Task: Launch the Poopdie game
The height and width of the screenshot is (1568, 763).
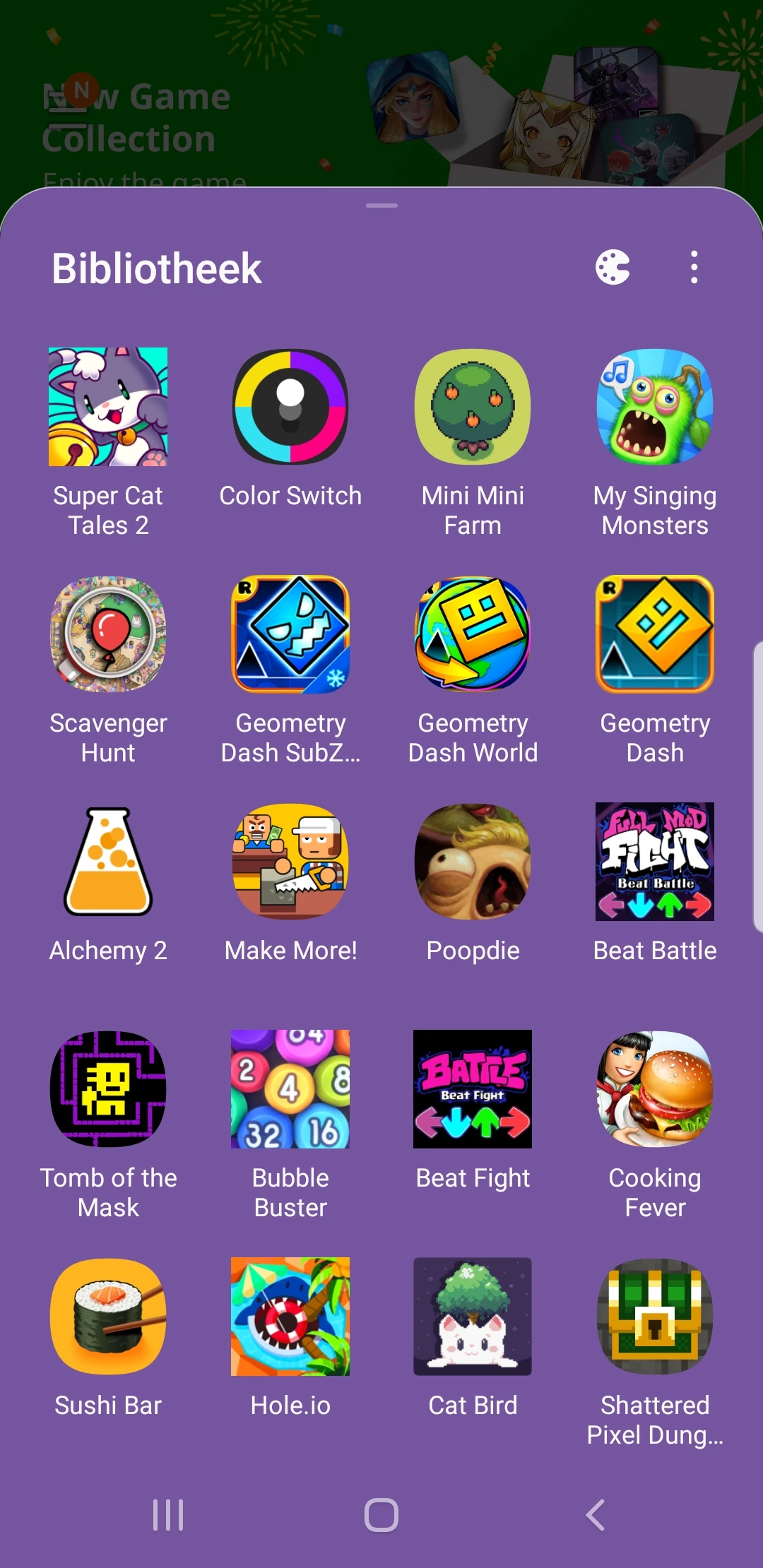Action: click(472, 861)
